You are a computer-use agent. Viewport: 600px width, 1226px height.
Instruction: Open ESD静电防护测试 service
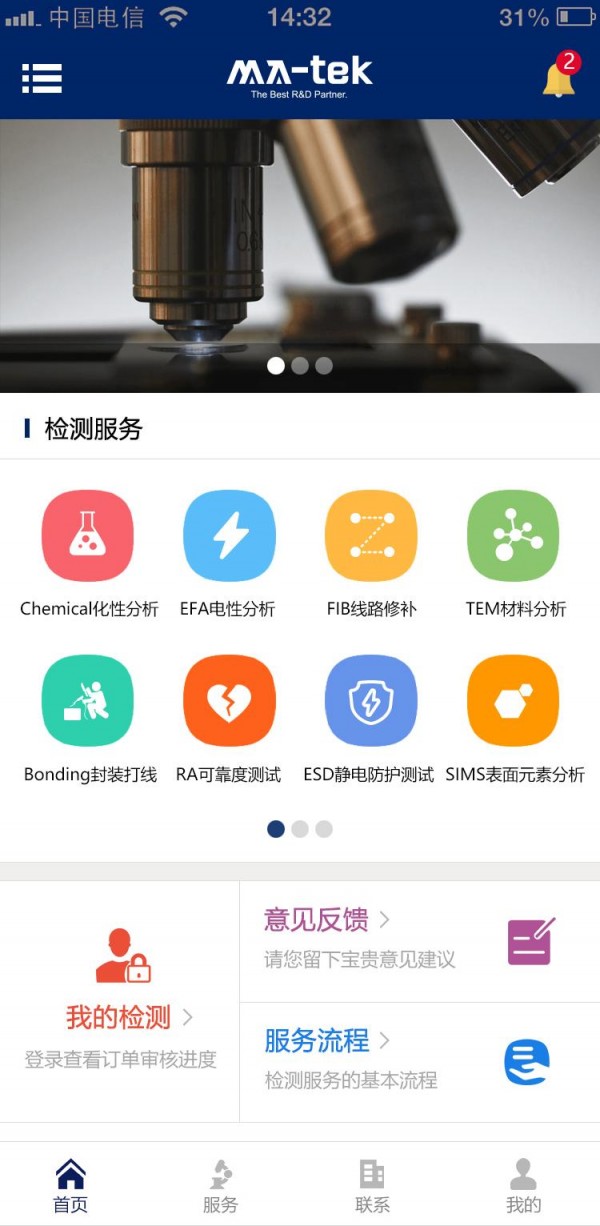point(371,702)
